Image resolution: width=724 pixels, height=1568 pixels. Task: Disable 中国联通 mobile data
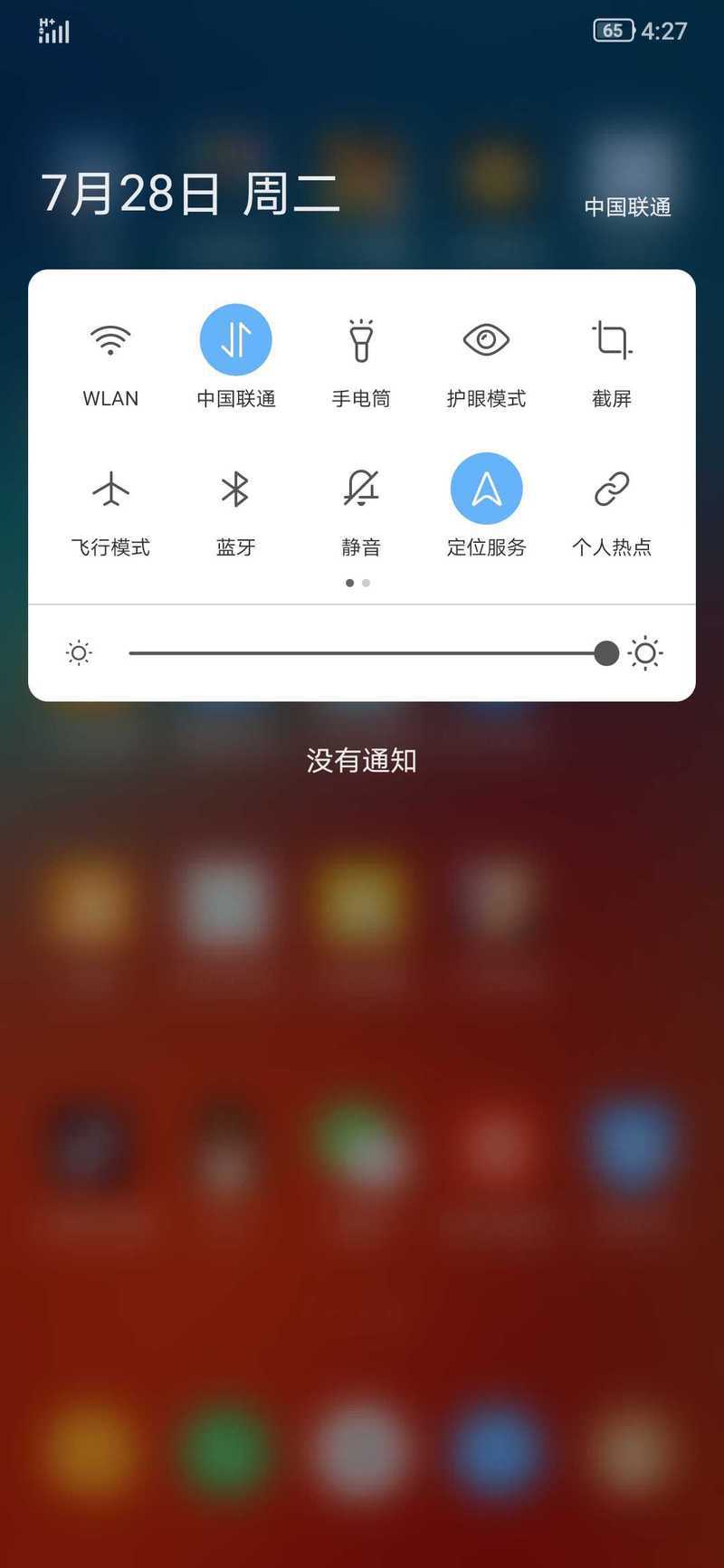click(x=235, y=340)
